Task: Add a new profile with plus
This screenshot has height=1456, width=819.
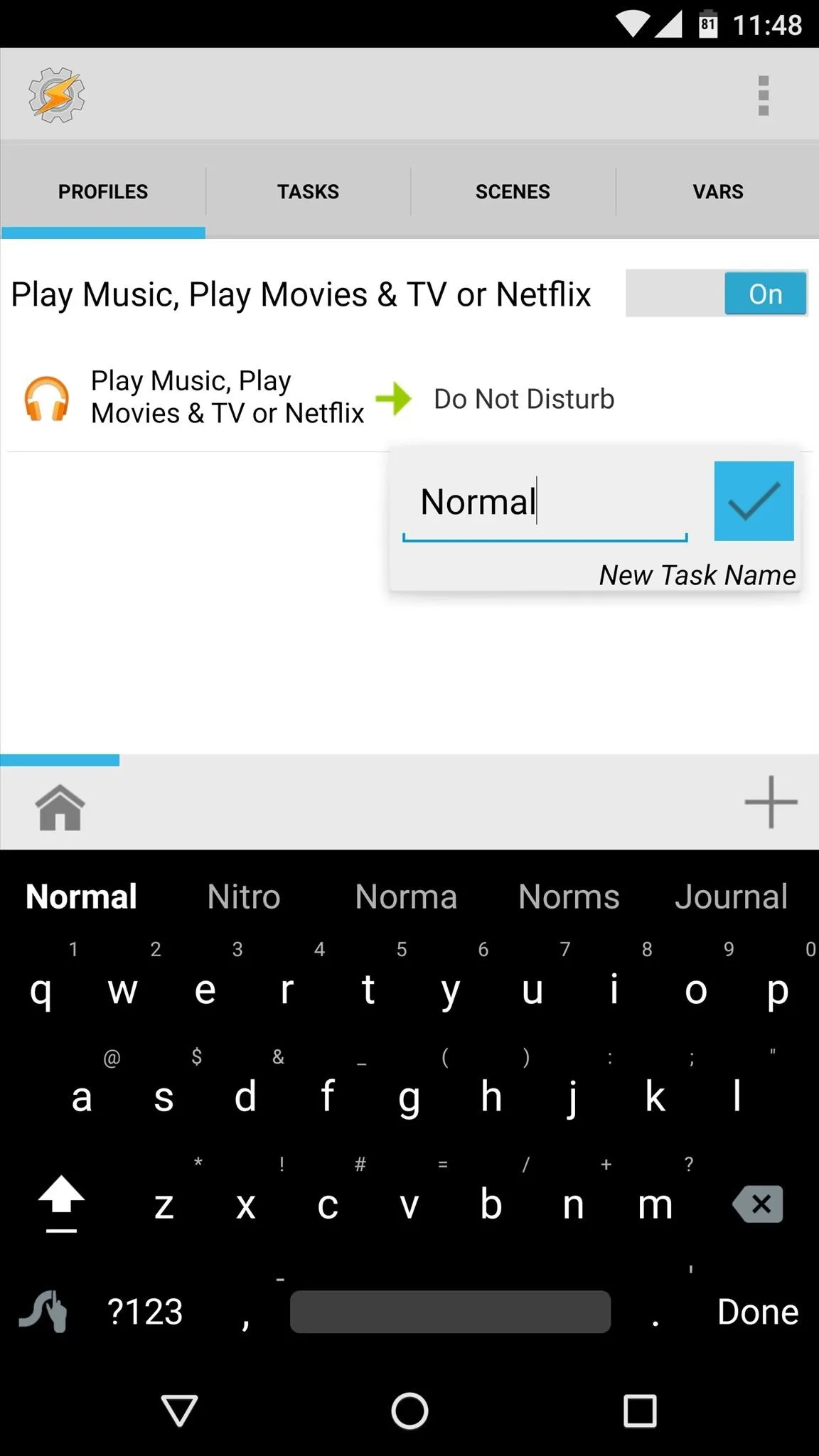Action: pos(771,802)
